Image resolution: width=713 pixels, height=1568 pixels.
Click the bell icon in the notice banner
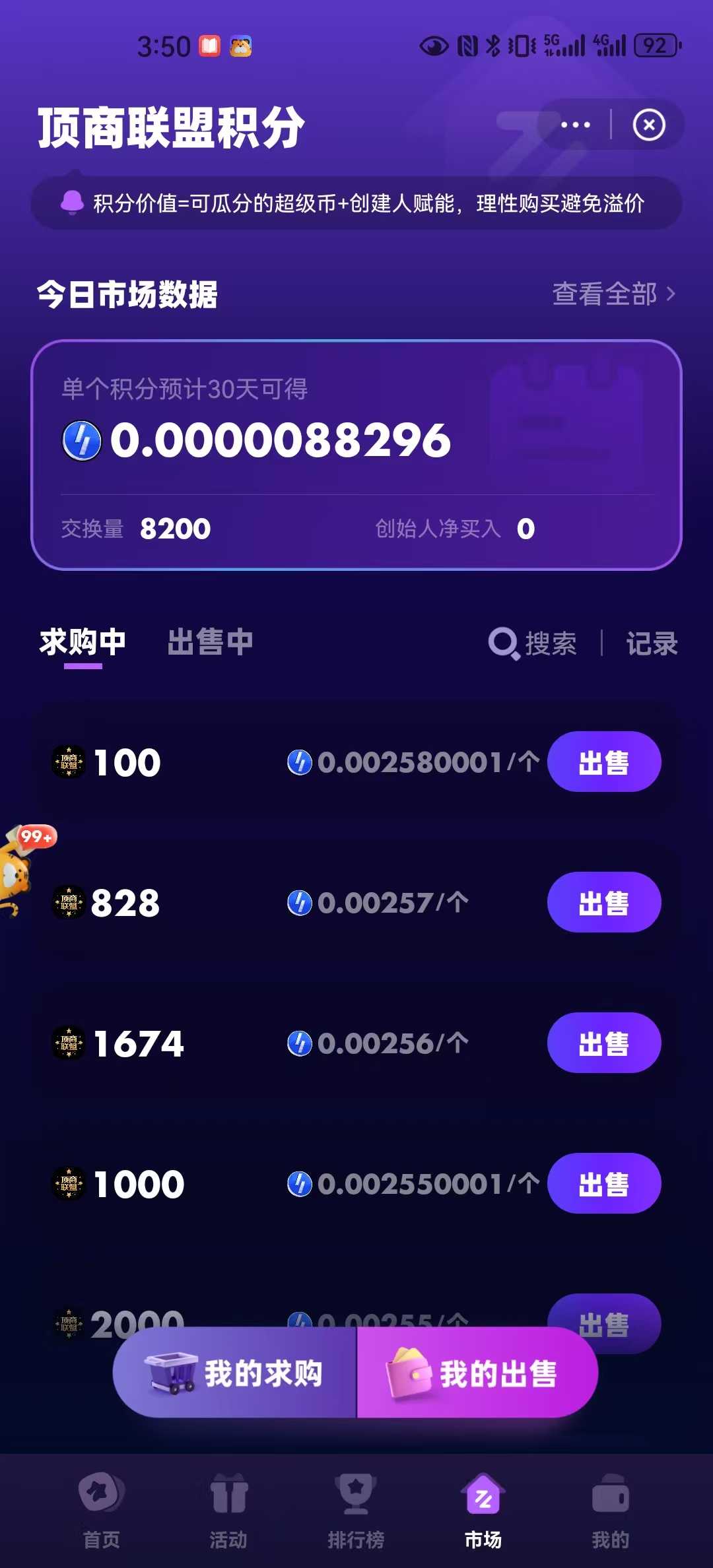(x=71, y=204)
